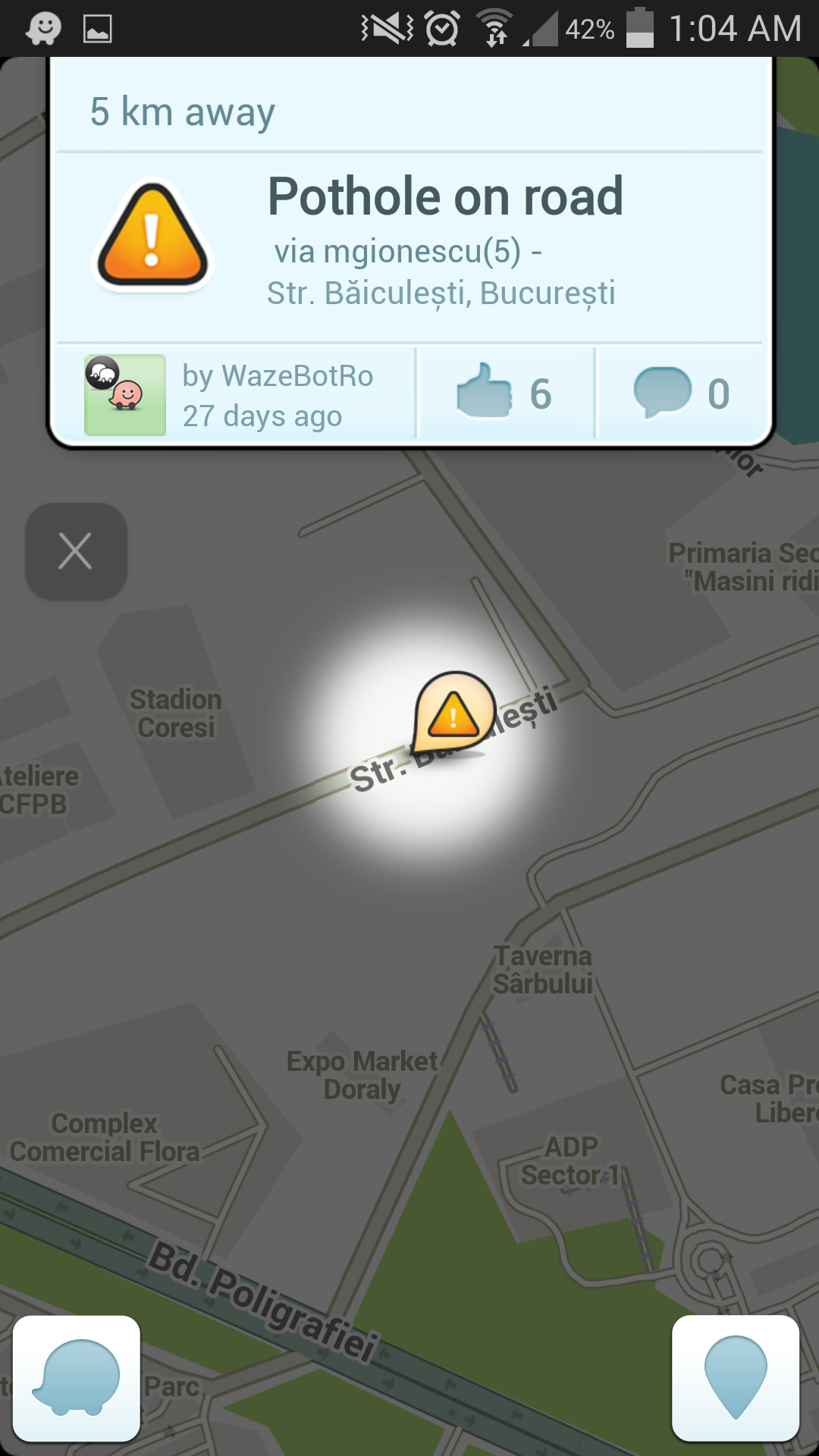Close the pothole report popup
Screen dimensions: 819x1456
(76, 551)
